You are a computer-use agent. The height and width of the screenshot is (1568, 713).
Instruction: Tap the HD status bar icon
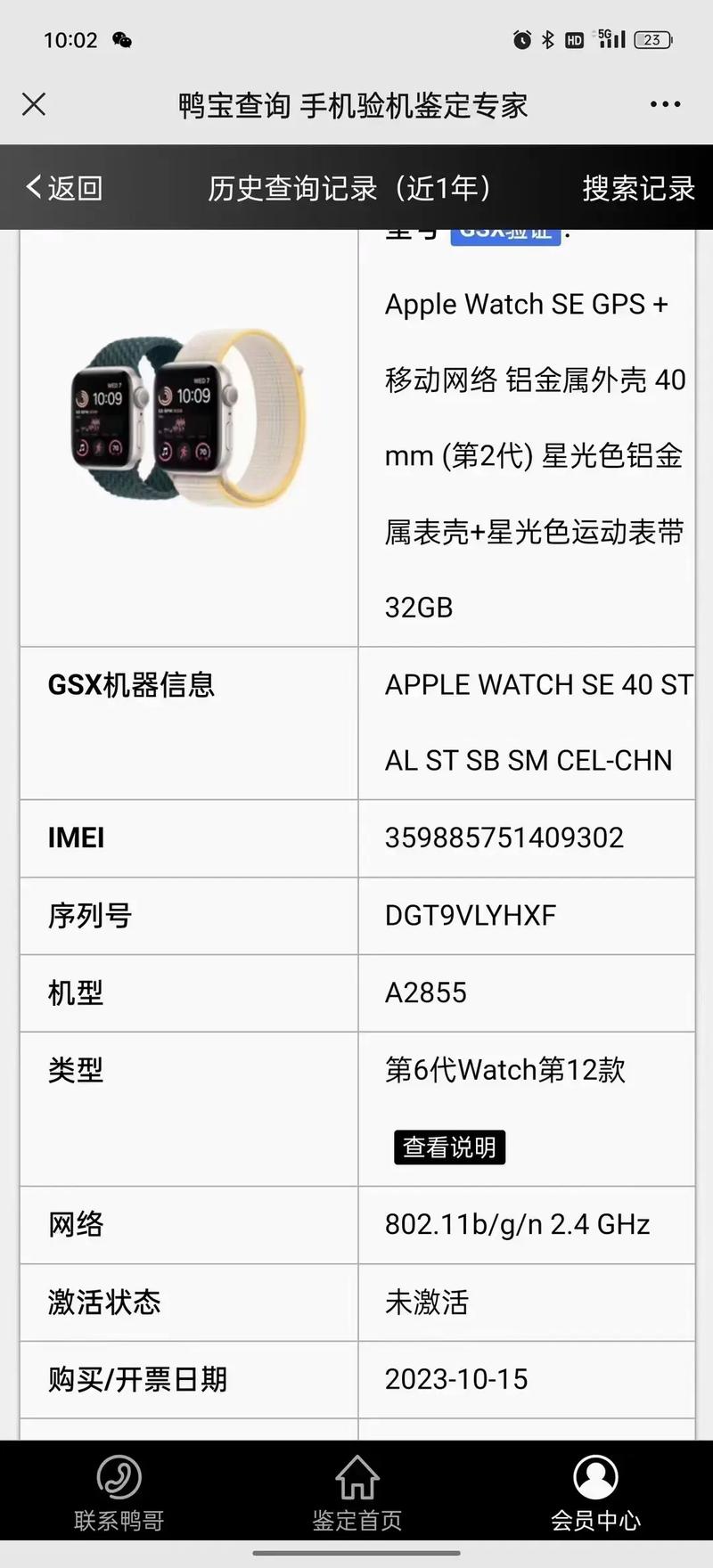pos(576,39)
